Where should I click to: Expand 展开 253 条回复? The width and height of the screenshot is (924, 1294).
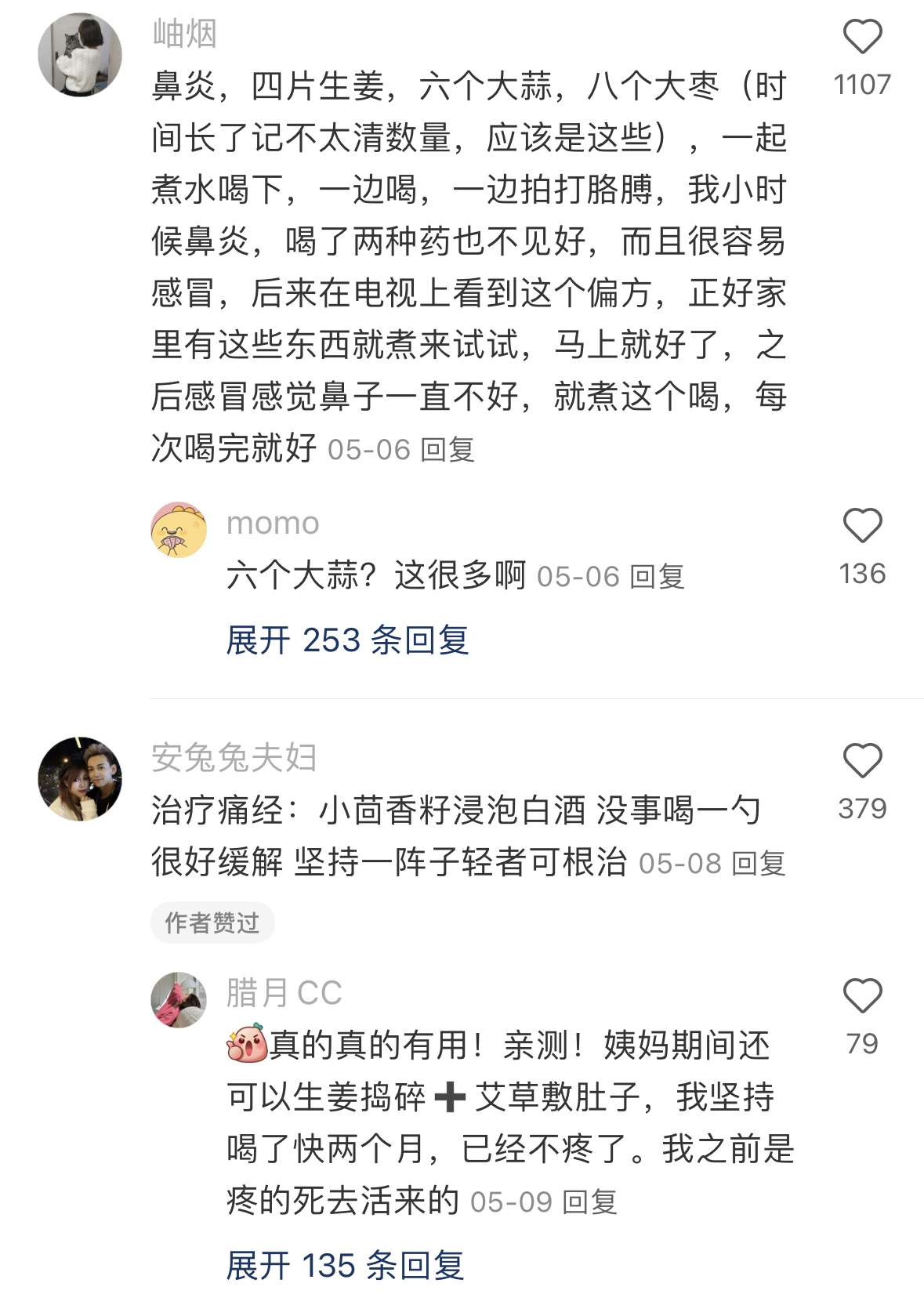click(x=346, y=640)
